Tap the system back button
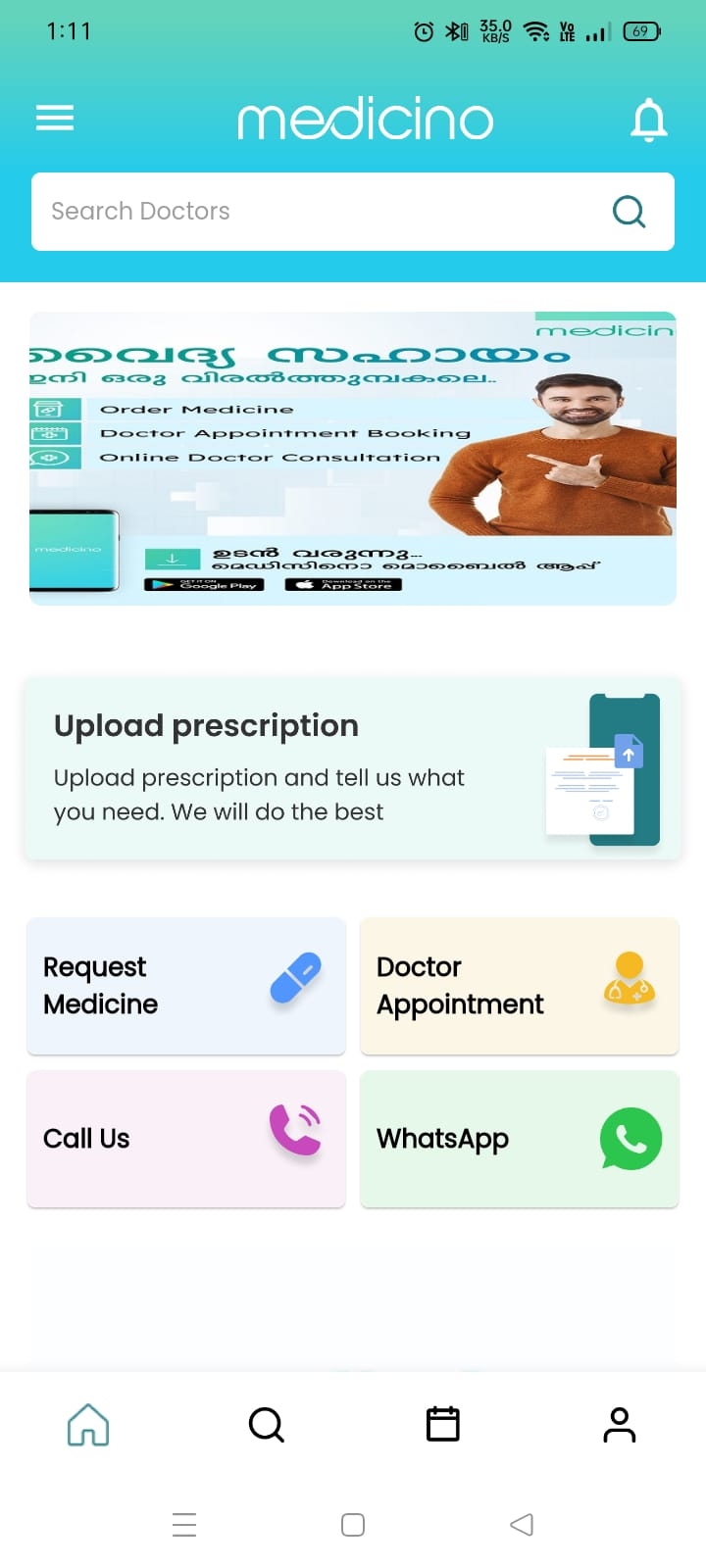Screen dimensions: 706x1568 tap(522, 1525)
